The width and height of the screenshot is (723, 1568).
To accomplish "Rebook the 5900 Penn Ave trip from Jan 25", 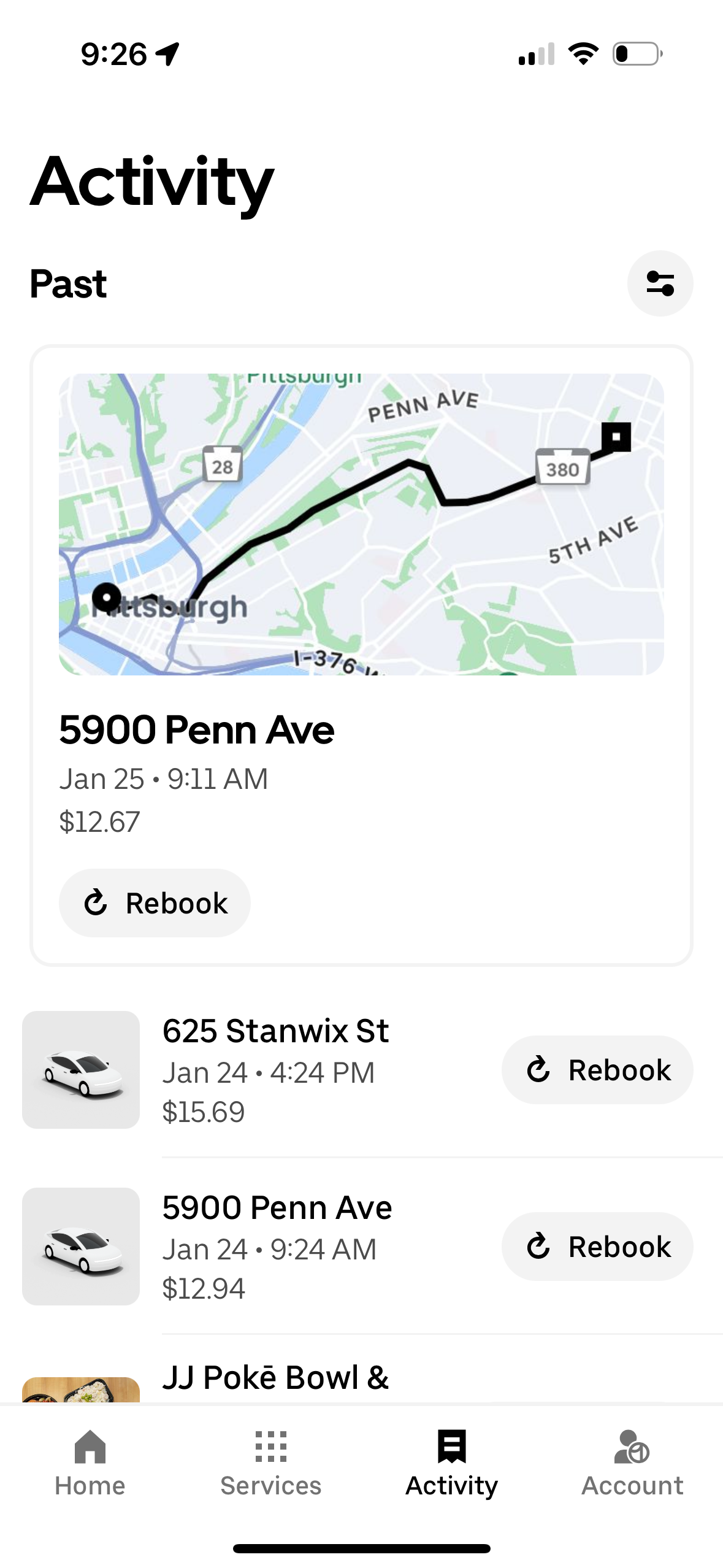I will 154,902.
